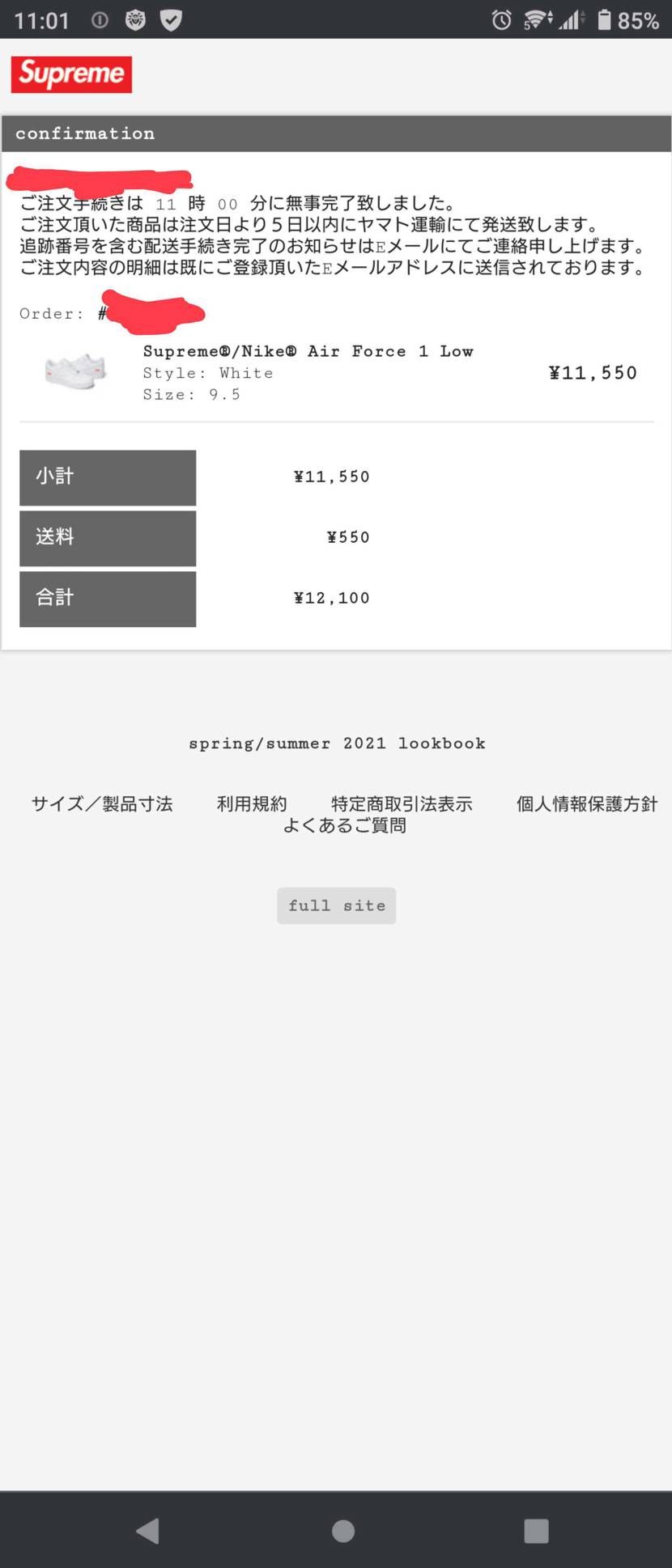Open the 特定商取引法表示 page

point(400,803)
